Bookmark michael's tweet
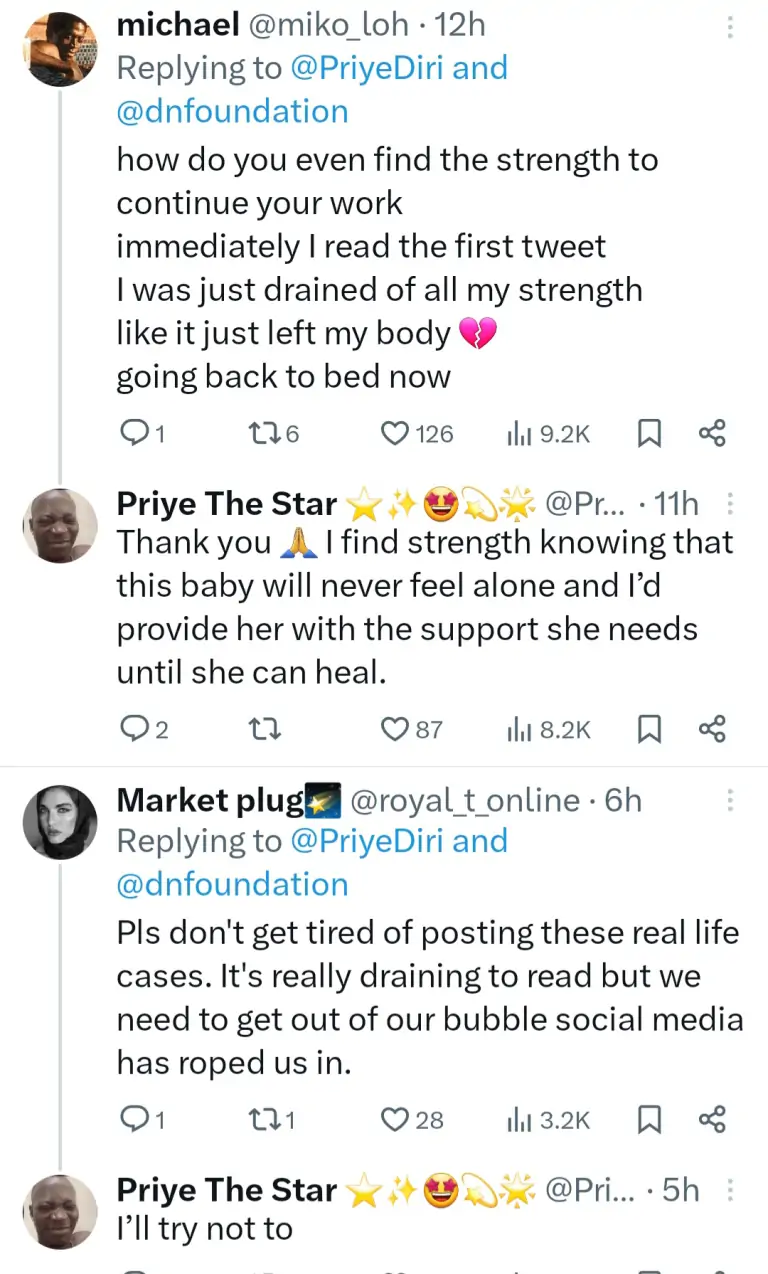The image size is (768, 1274). 649,433
